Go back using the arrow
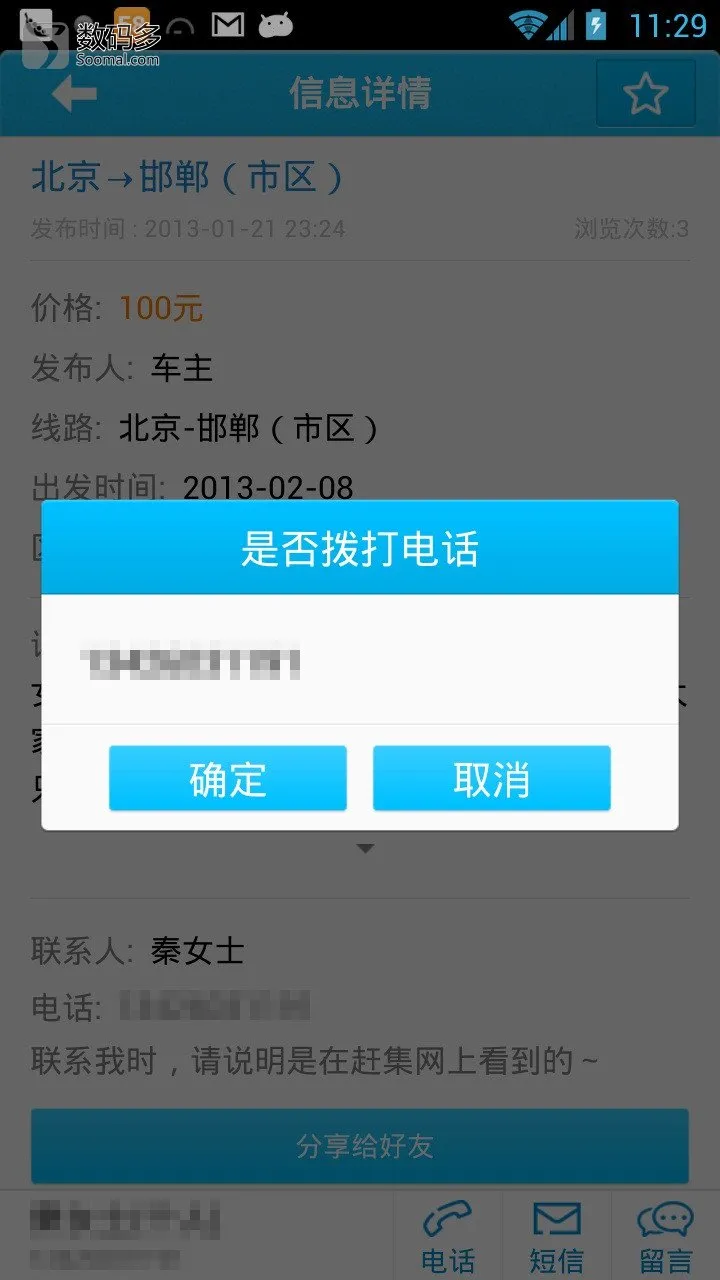Viewport: 720px width, 1280px height. tap(74, 94)
